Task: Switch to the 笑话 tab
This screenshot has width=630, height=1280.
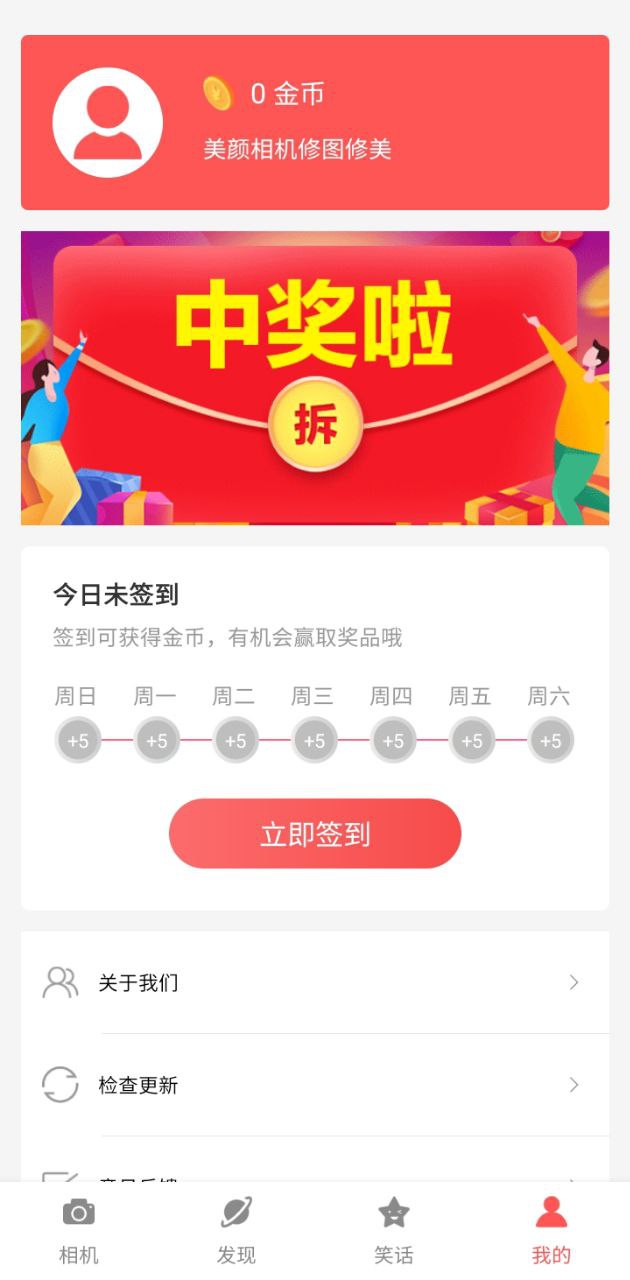Action: (x=393, y=1231)
